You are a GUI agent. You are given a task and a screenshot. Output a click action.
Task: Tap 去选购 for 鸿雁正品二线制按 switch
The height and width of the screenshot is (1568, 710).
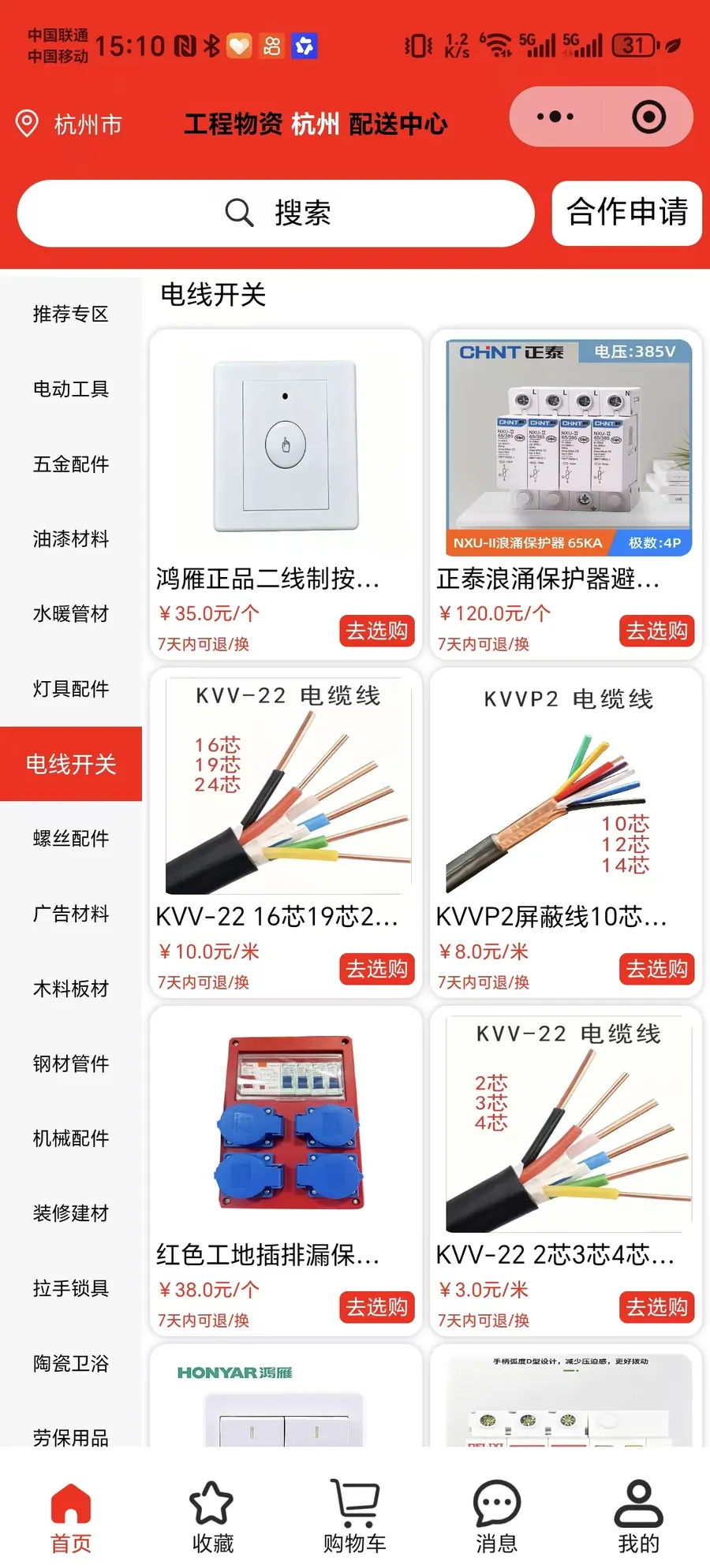(x=377, y=631)
